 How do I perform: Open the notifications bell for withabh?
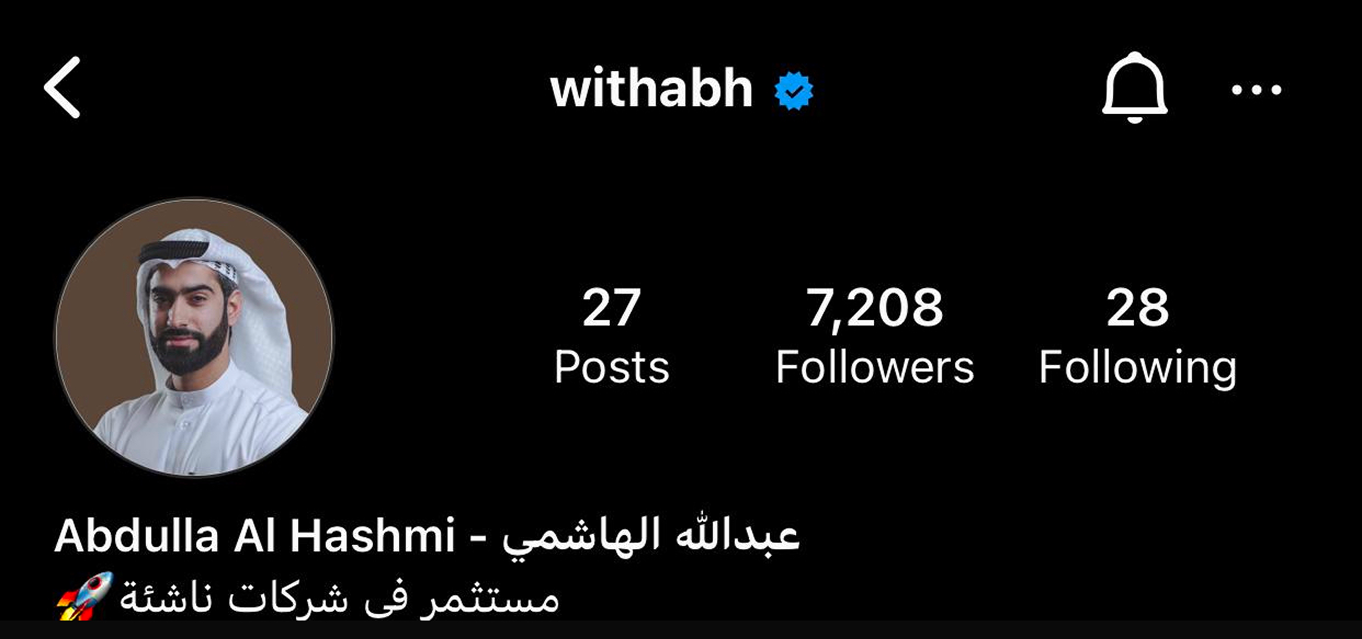[1134, 88]
